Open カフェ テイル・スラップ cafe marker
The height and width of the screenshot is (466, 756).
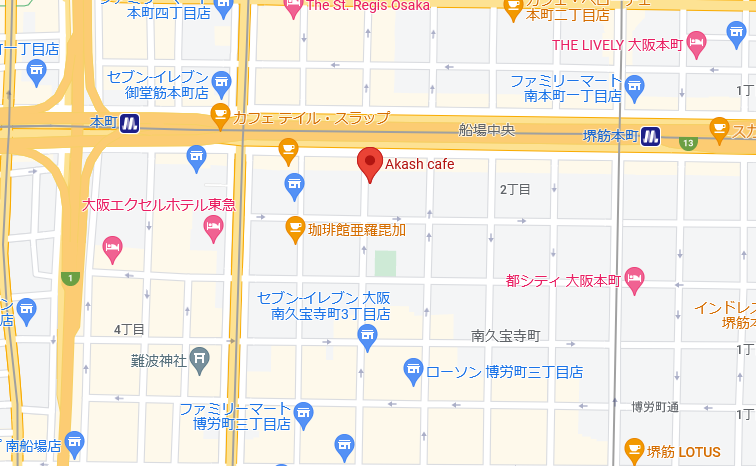[220, 118]
